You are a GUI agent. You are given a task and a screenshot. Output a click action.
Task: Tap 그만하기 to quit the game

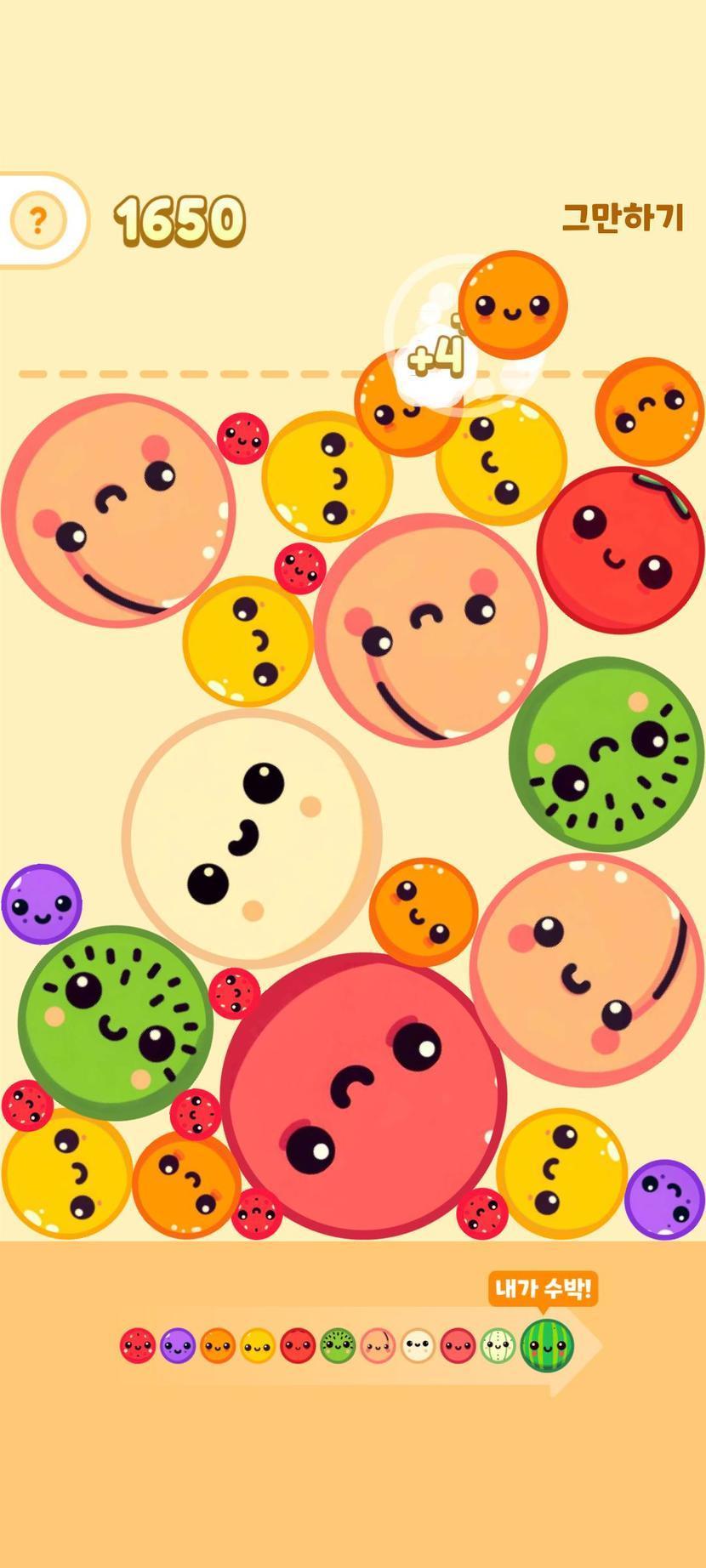point(623,218)
